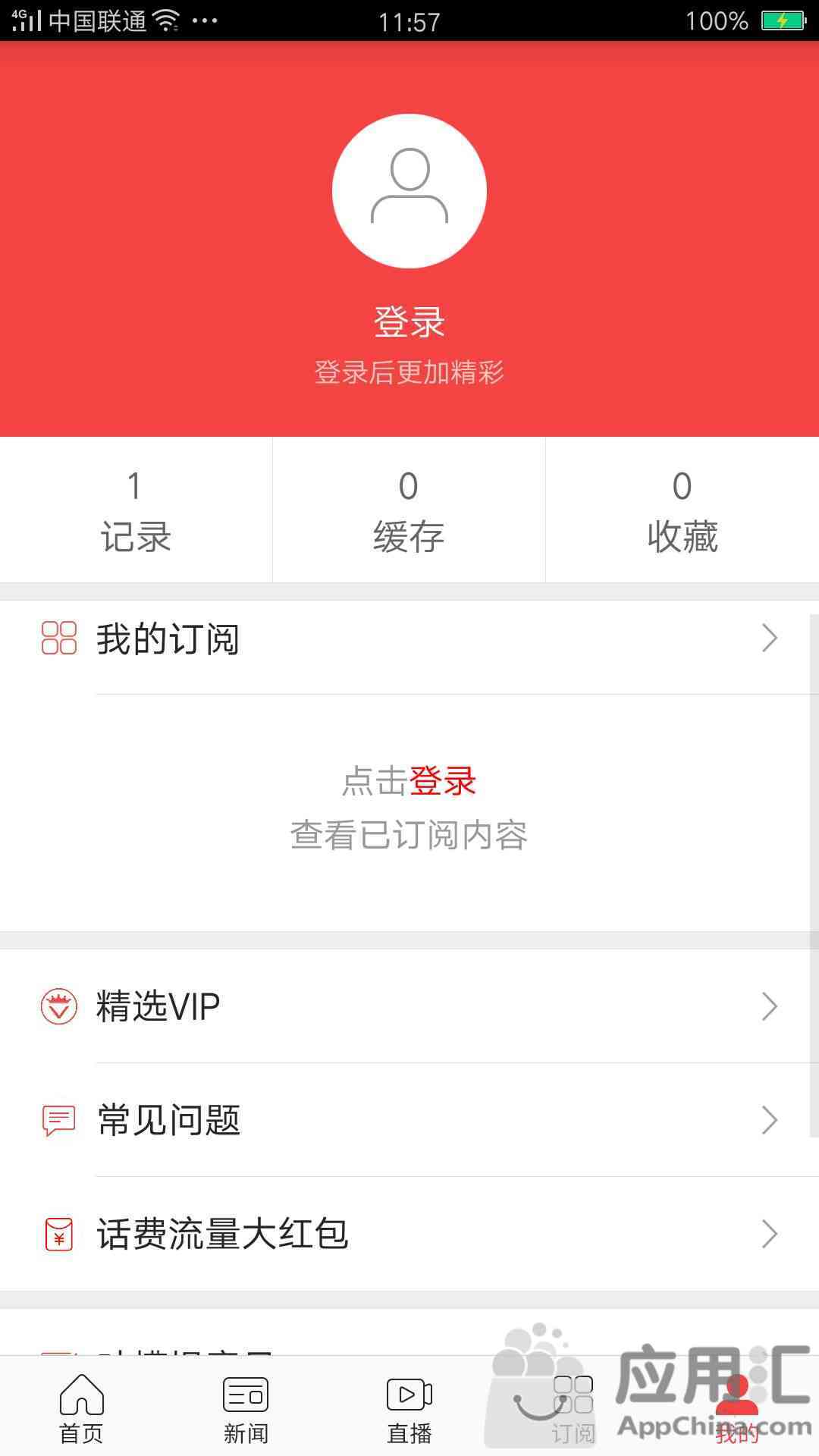Switch to the 首页 tab

pos(81,1408)
